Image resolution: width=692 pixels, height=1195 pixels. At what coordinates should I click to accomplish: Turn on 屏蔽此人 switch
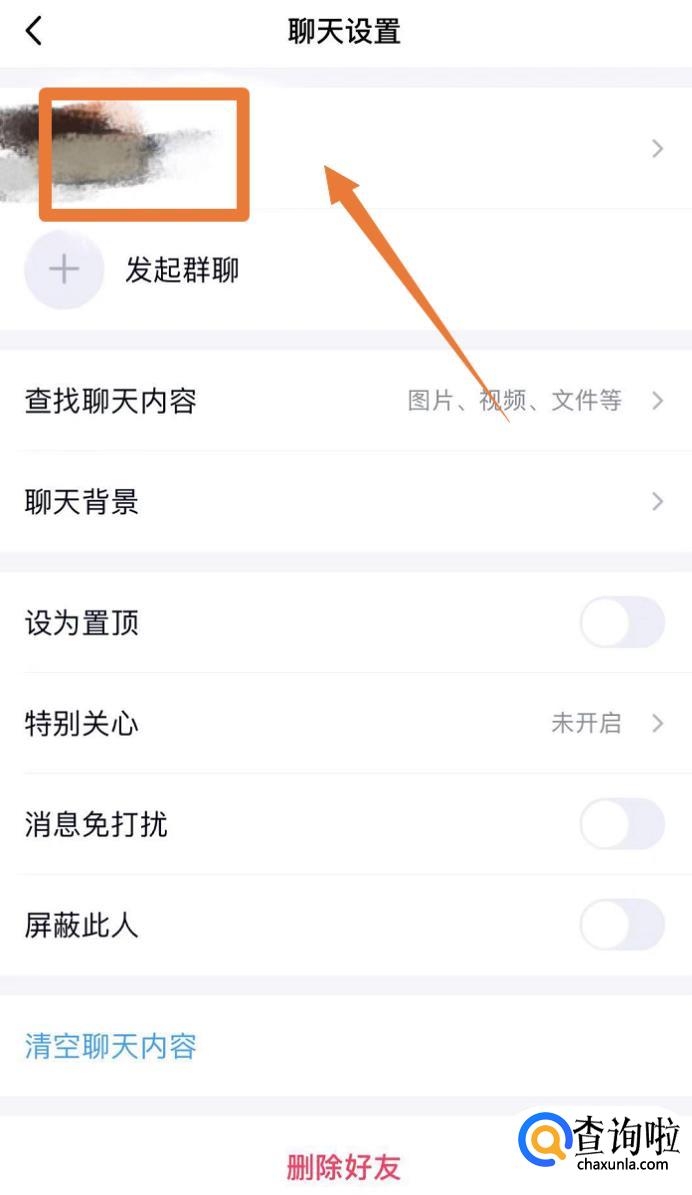(622, 925)
